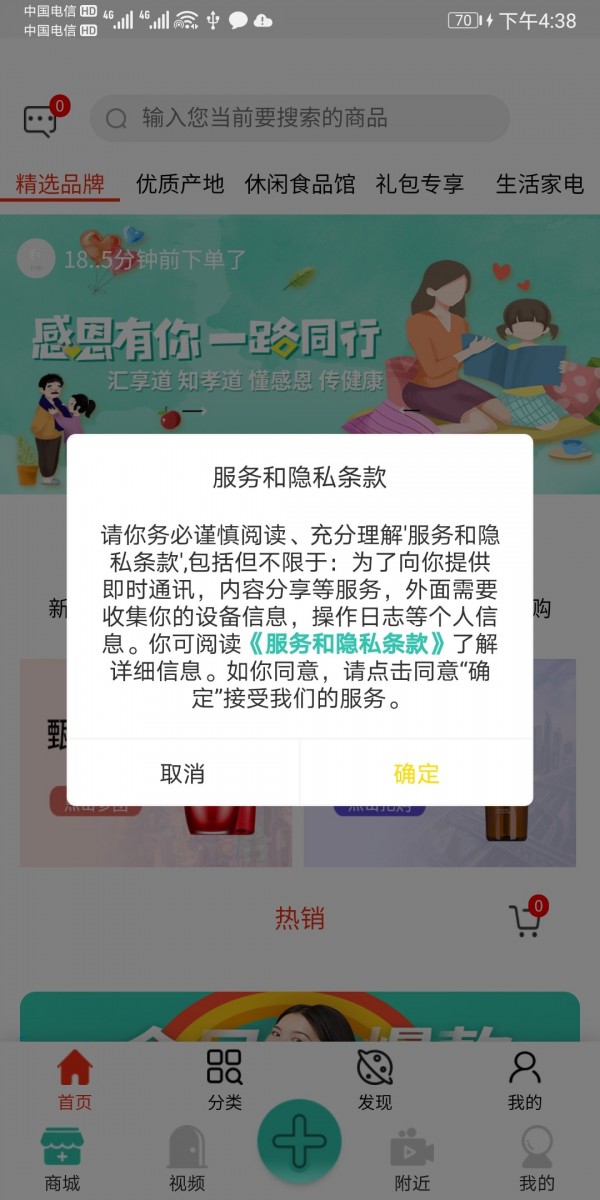The width and height of the screenshot is (600, 1200).
Task: Tap 取消 to decline the terms
Action: coord(183,773)
